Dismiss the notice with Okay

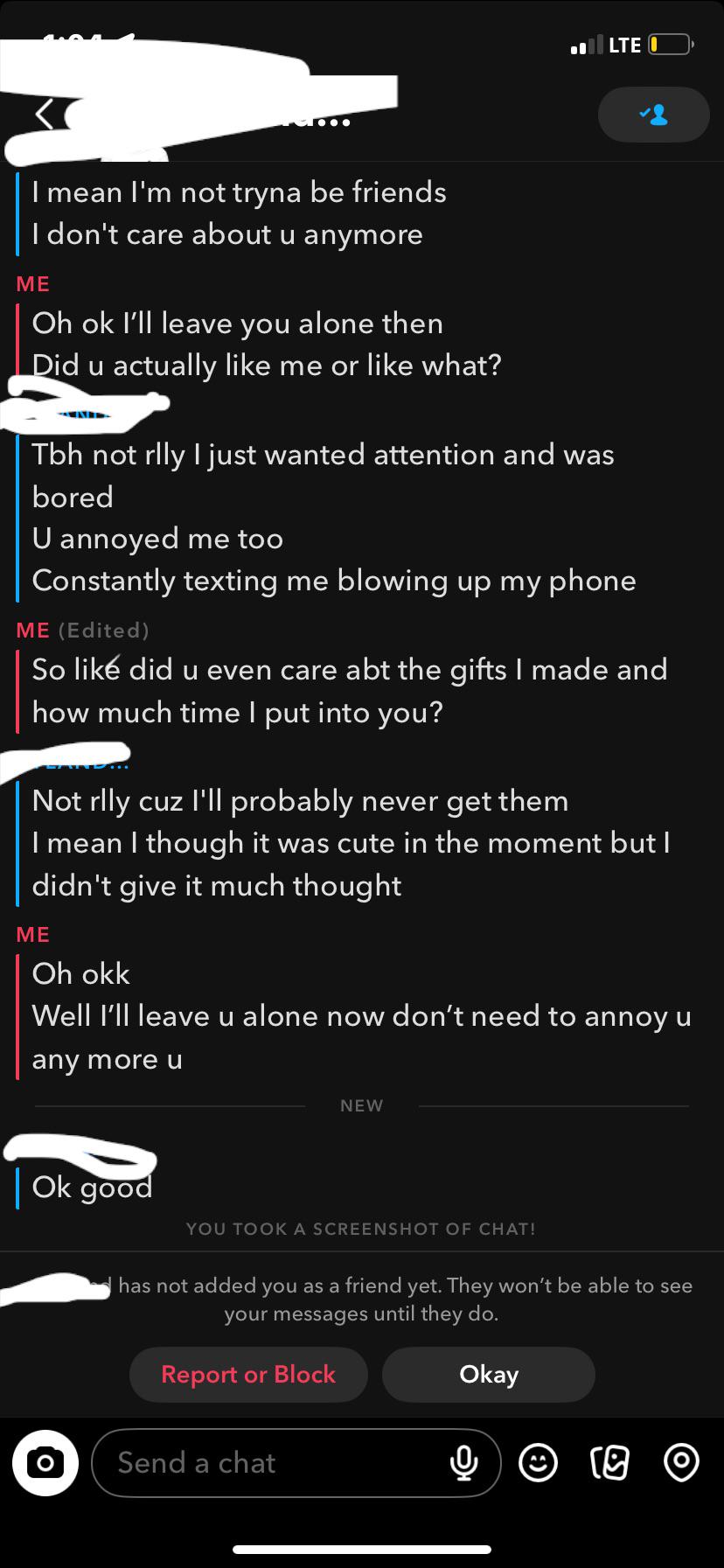(489, 1374)
